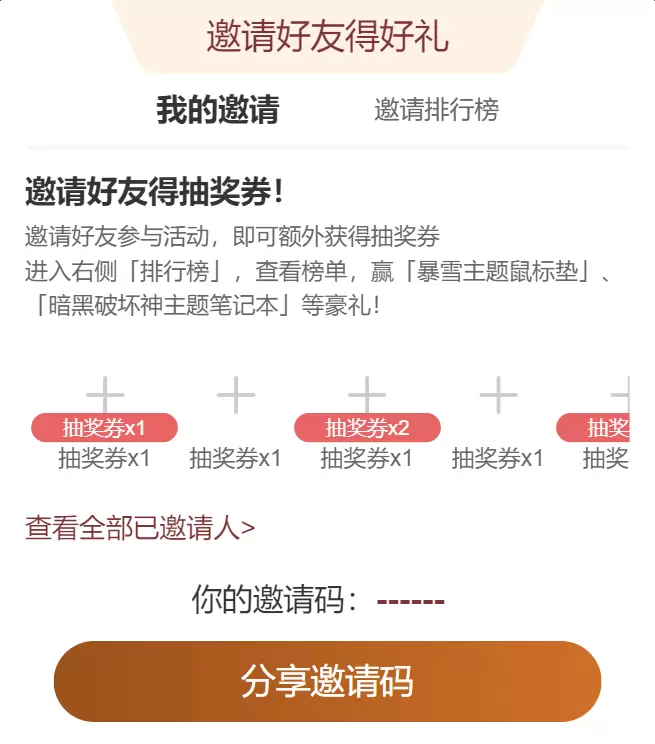Viewport: 655px width, 744px height.
Task: Switch to the 我的邀请 tab
Action: click(217, 110)
